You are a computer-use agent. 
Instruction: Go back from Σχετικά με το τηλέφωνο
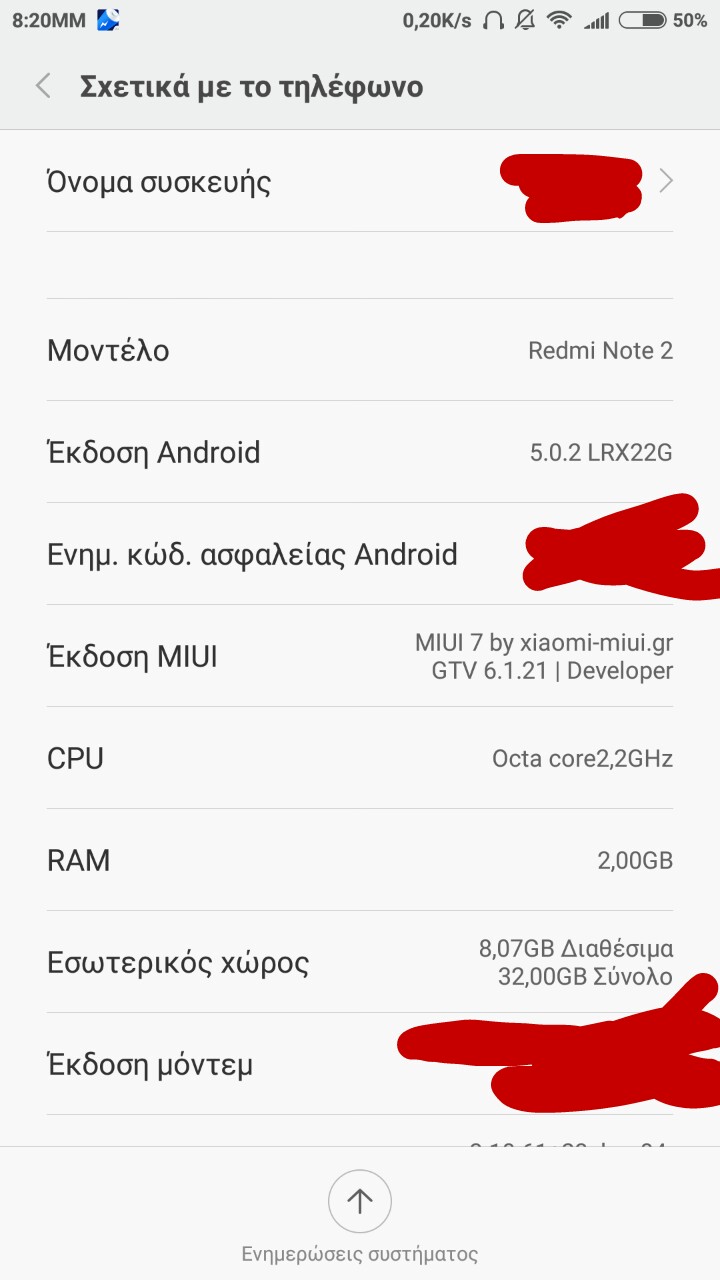click(x=43, y=87)
